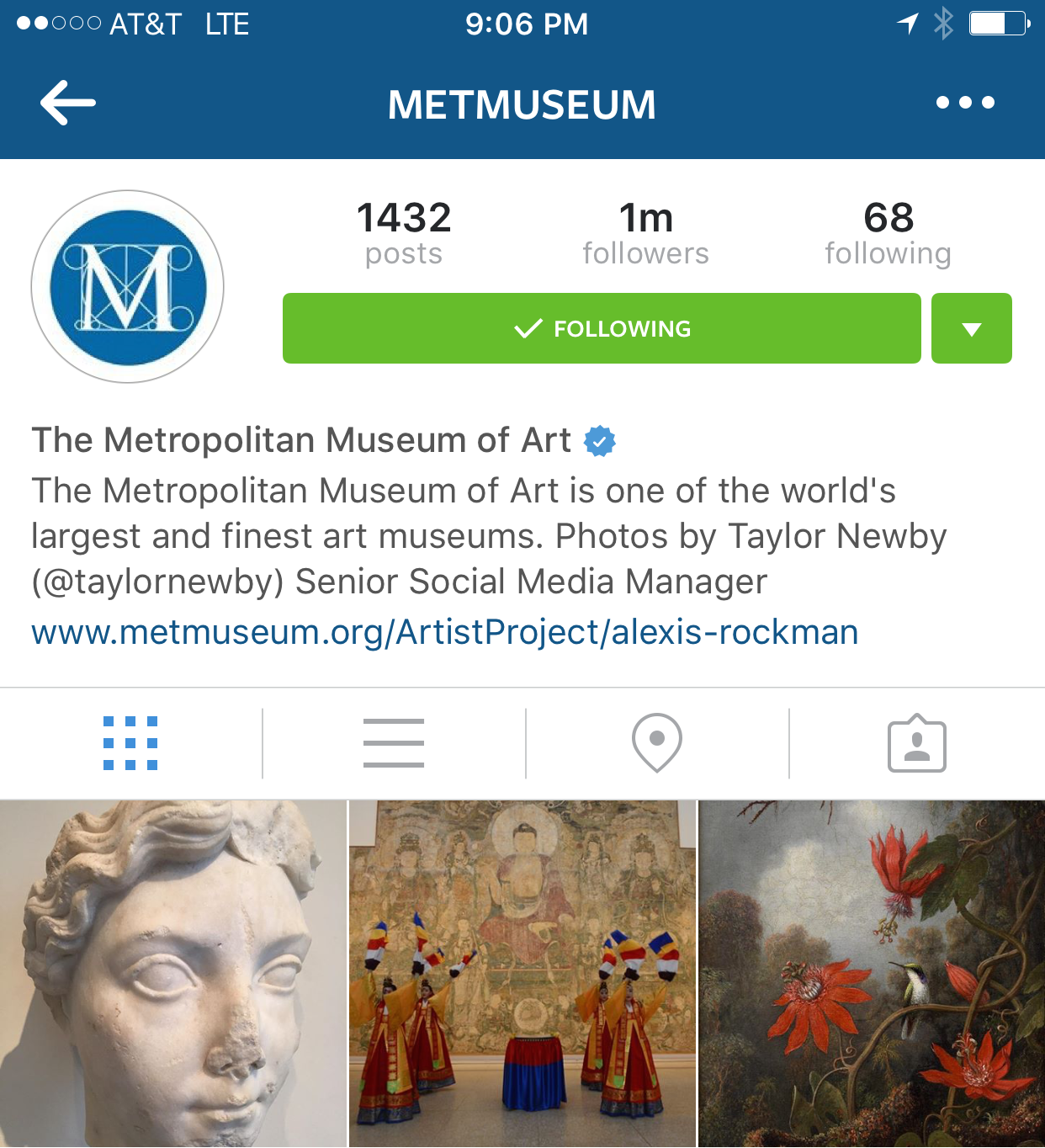Viewport: 1045px width, 1148px height.
Task: Open the metmuseum.org ArtistProject link
Action: (444, 632)
